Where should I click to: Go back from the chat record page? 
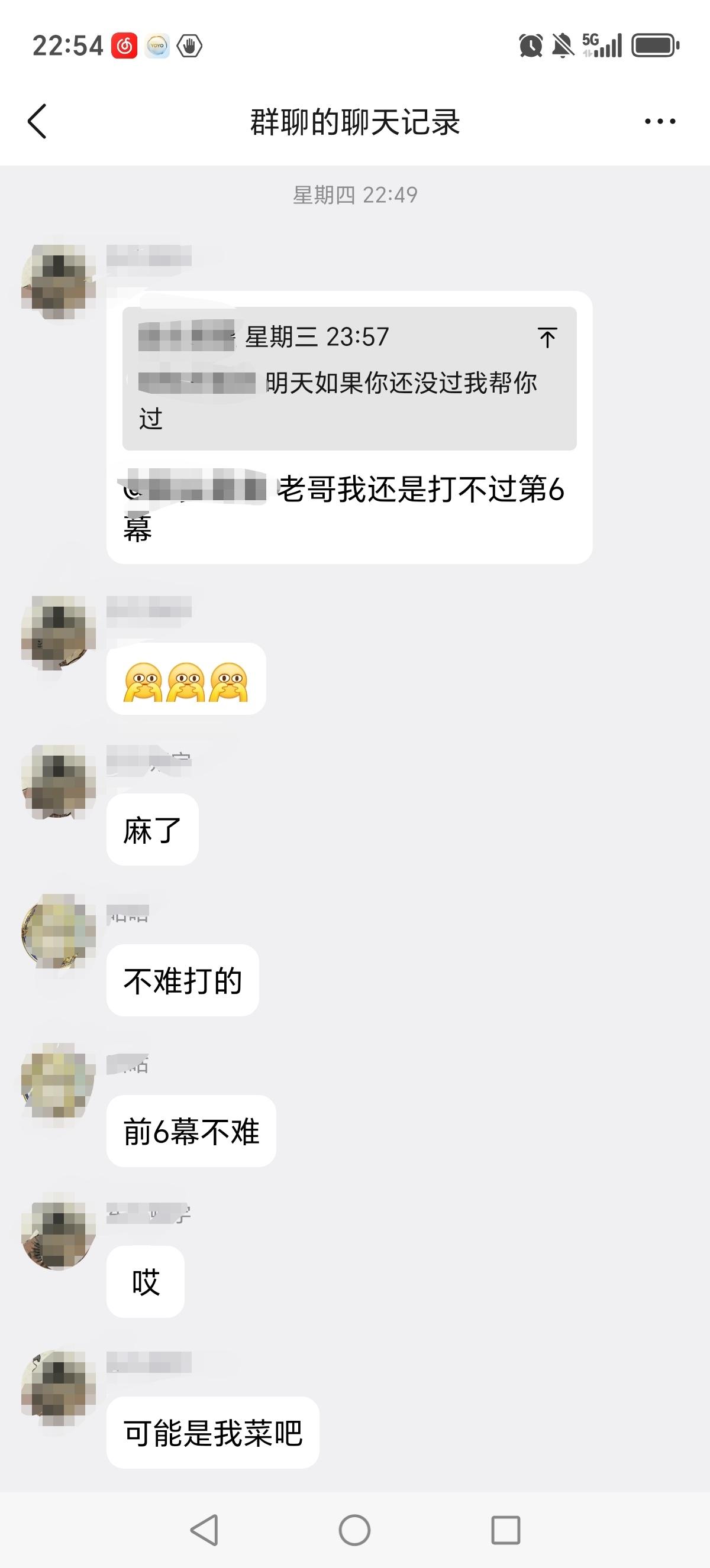pyautogui.click(x=38, y=121)
